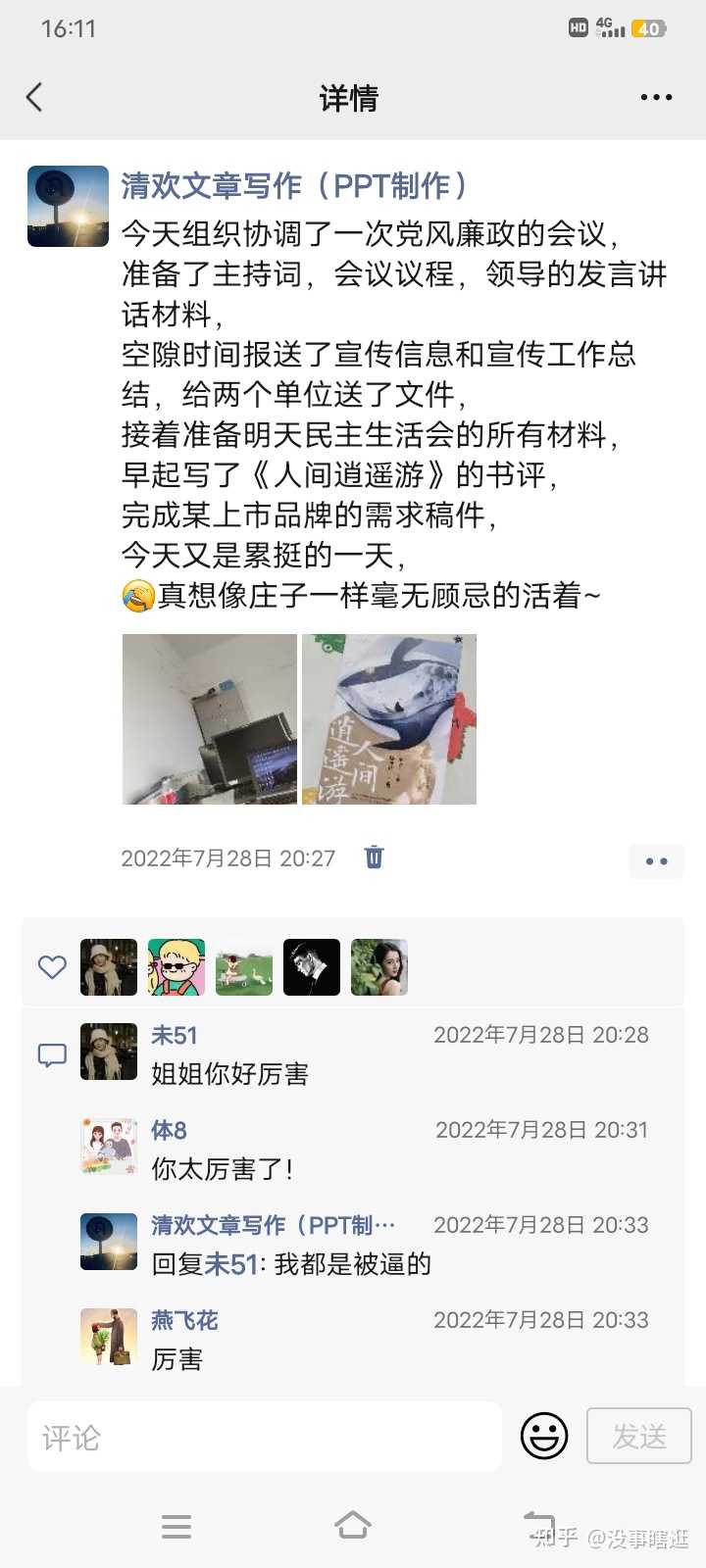View the 人间逍遥游 book cover photo
Viewport: 706px width, 1568px height.
(x=389, y=719)
